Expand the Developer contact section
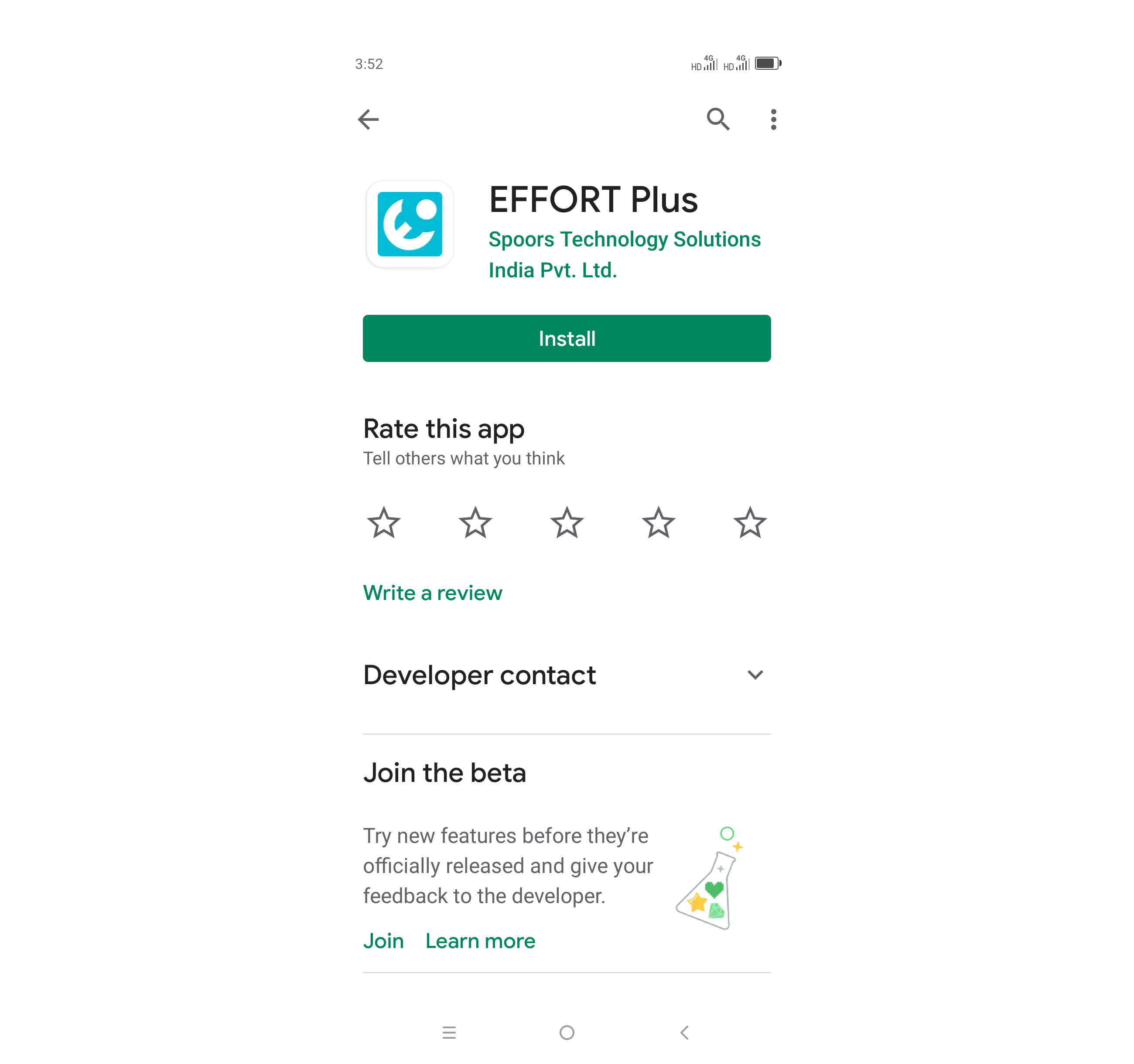 coord(755,675)
